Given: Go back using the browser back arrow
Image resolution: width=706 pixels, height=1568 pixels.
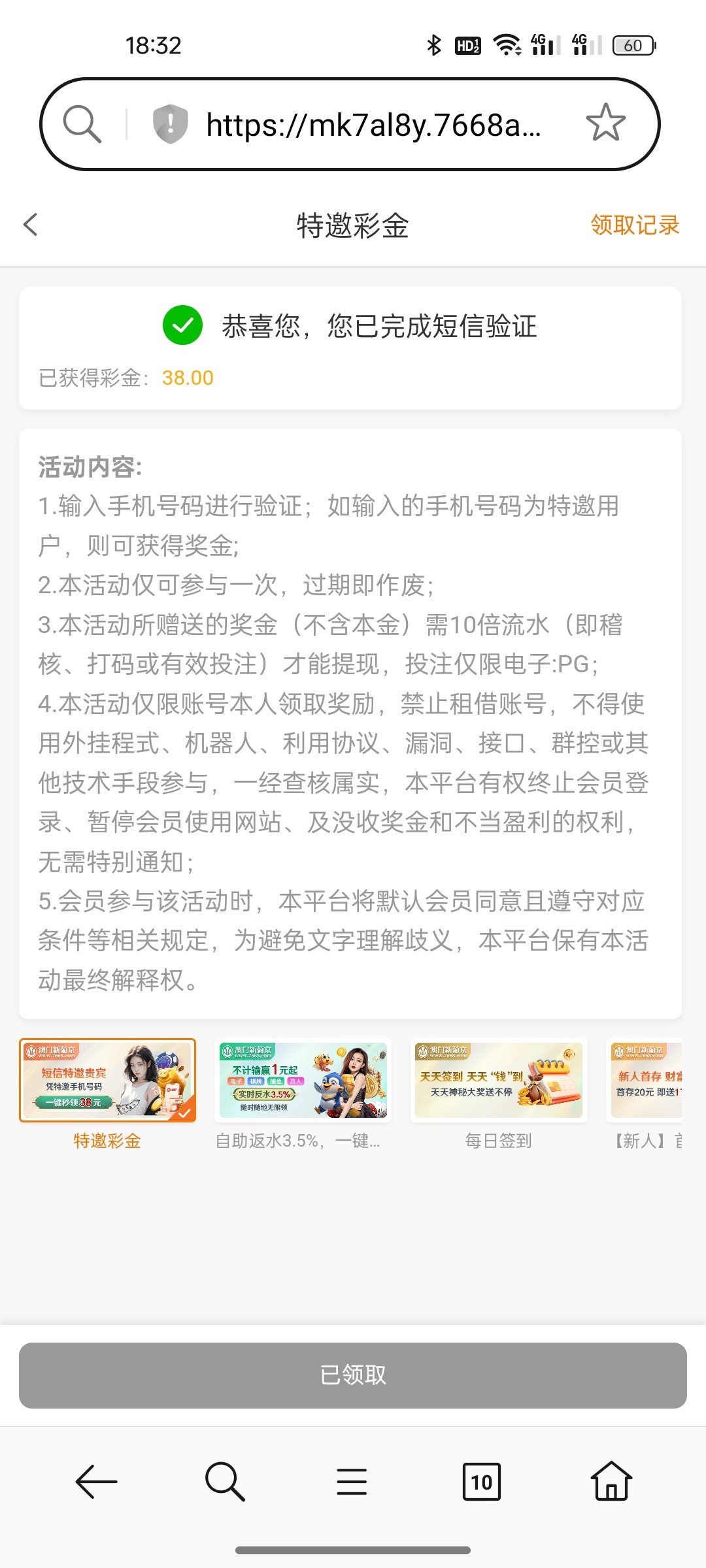Looking at the screenshot, I should 96,1481.
